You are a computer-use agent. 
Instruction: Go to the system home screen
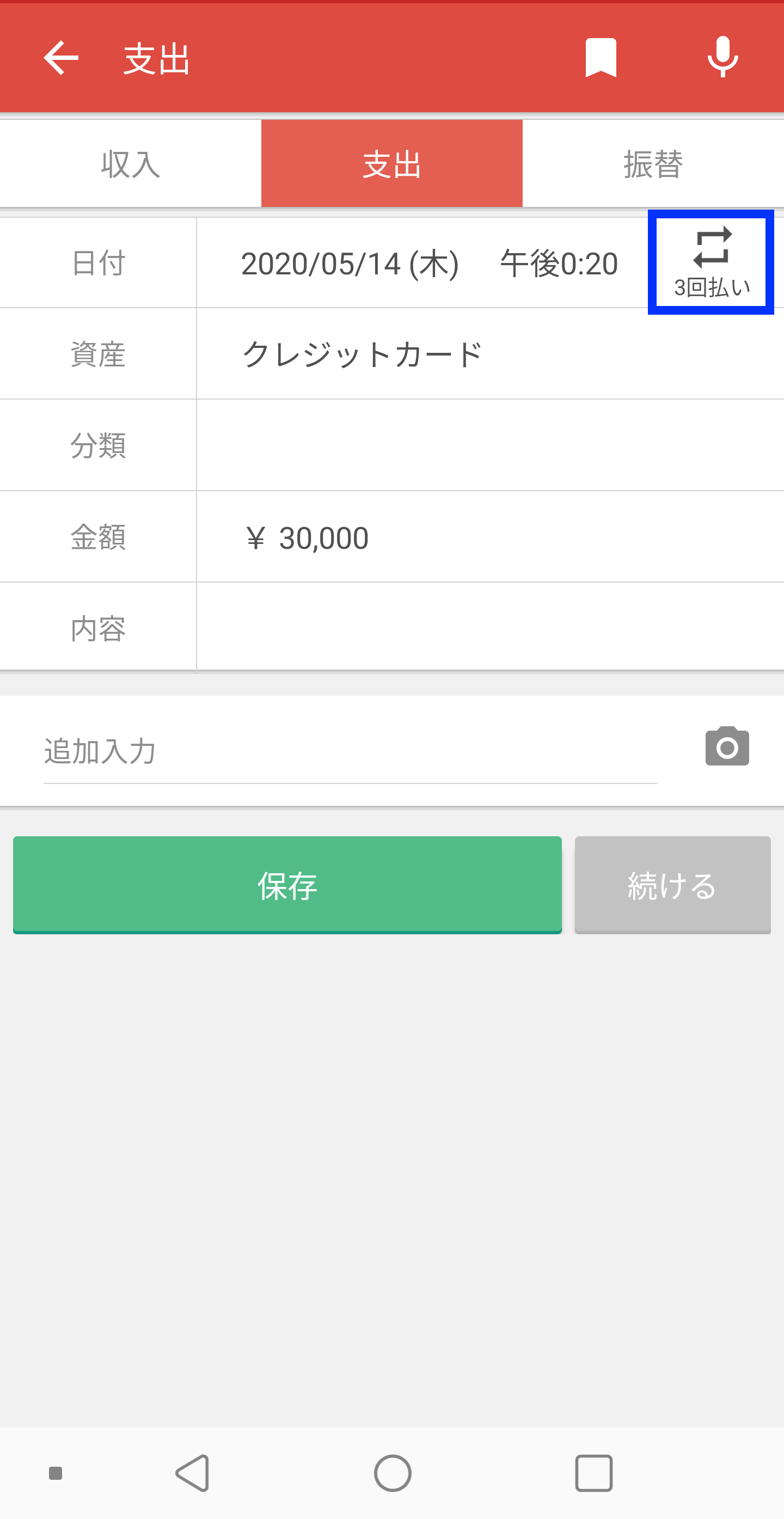(392, 1473)
